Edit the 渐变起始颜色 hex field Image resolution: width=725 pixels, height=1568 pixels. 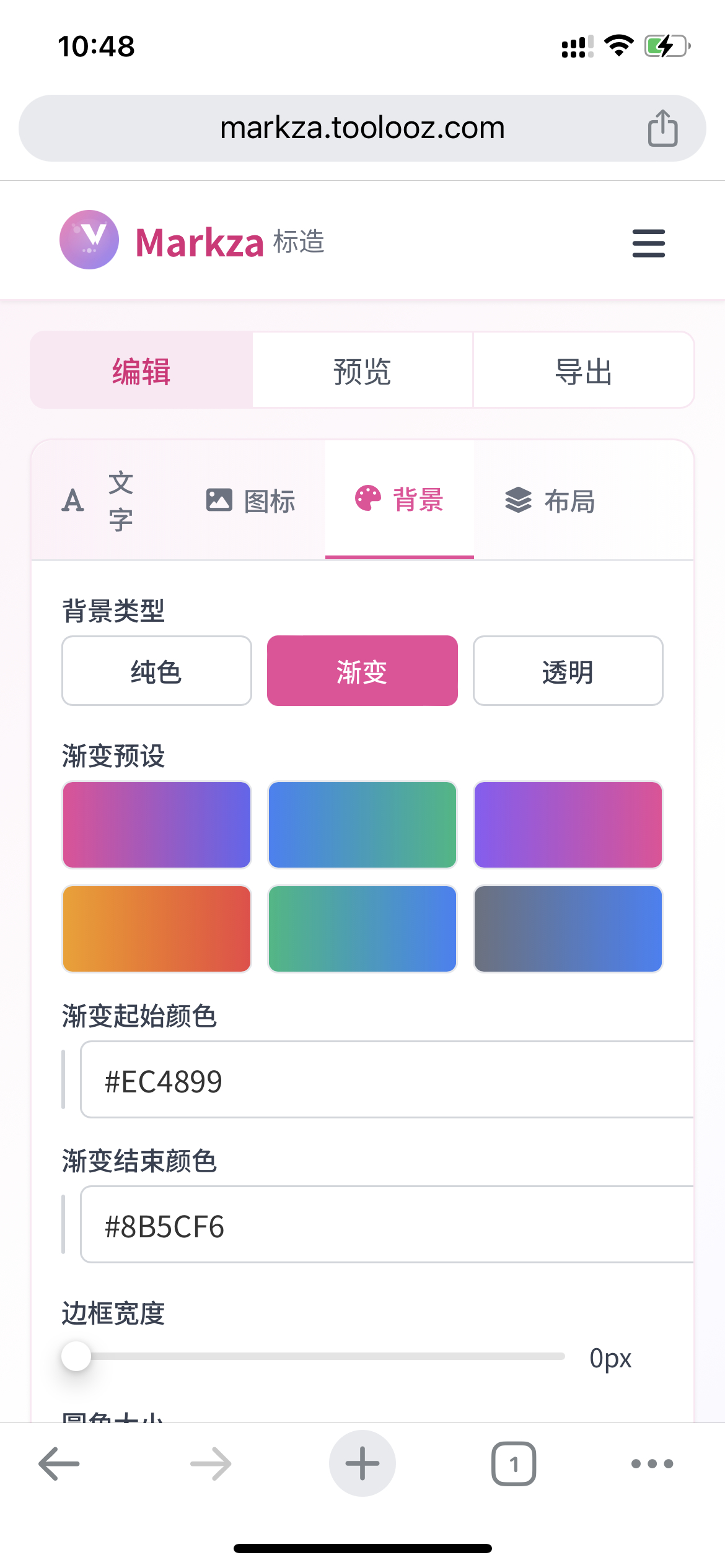tap(384, 1079)
